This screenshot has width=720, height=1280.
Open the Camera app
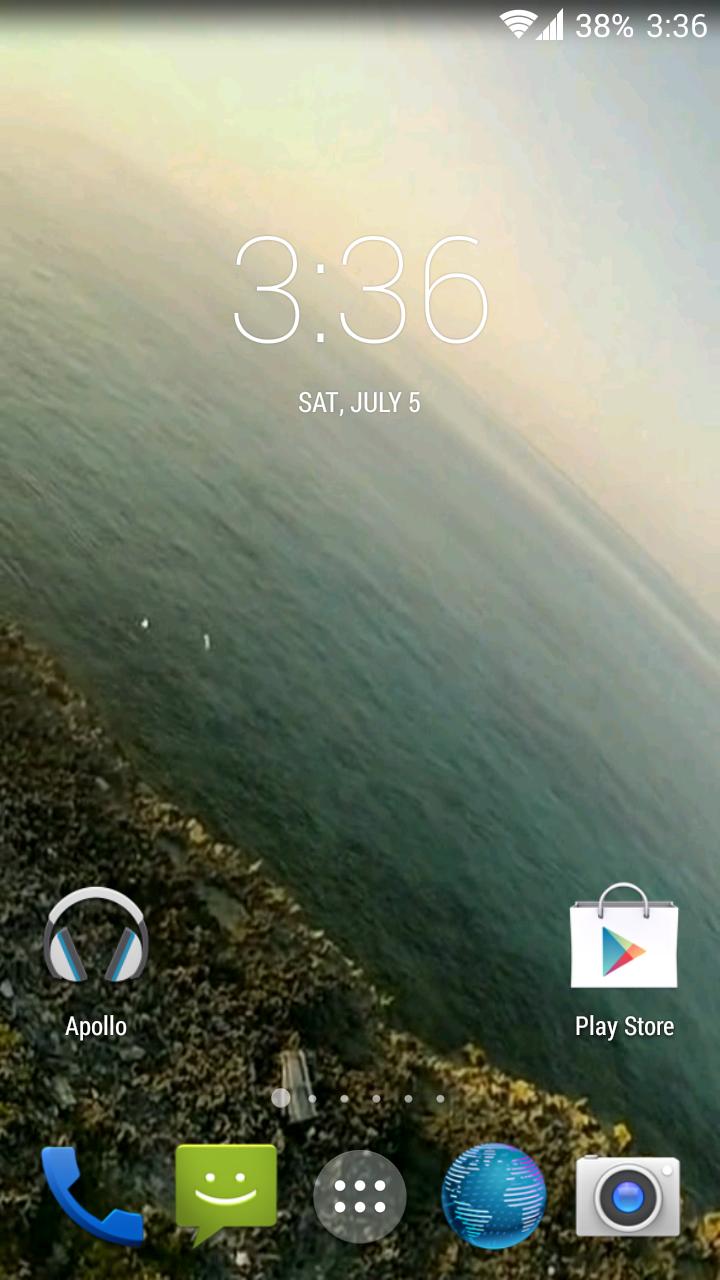tap(627, 1196)
